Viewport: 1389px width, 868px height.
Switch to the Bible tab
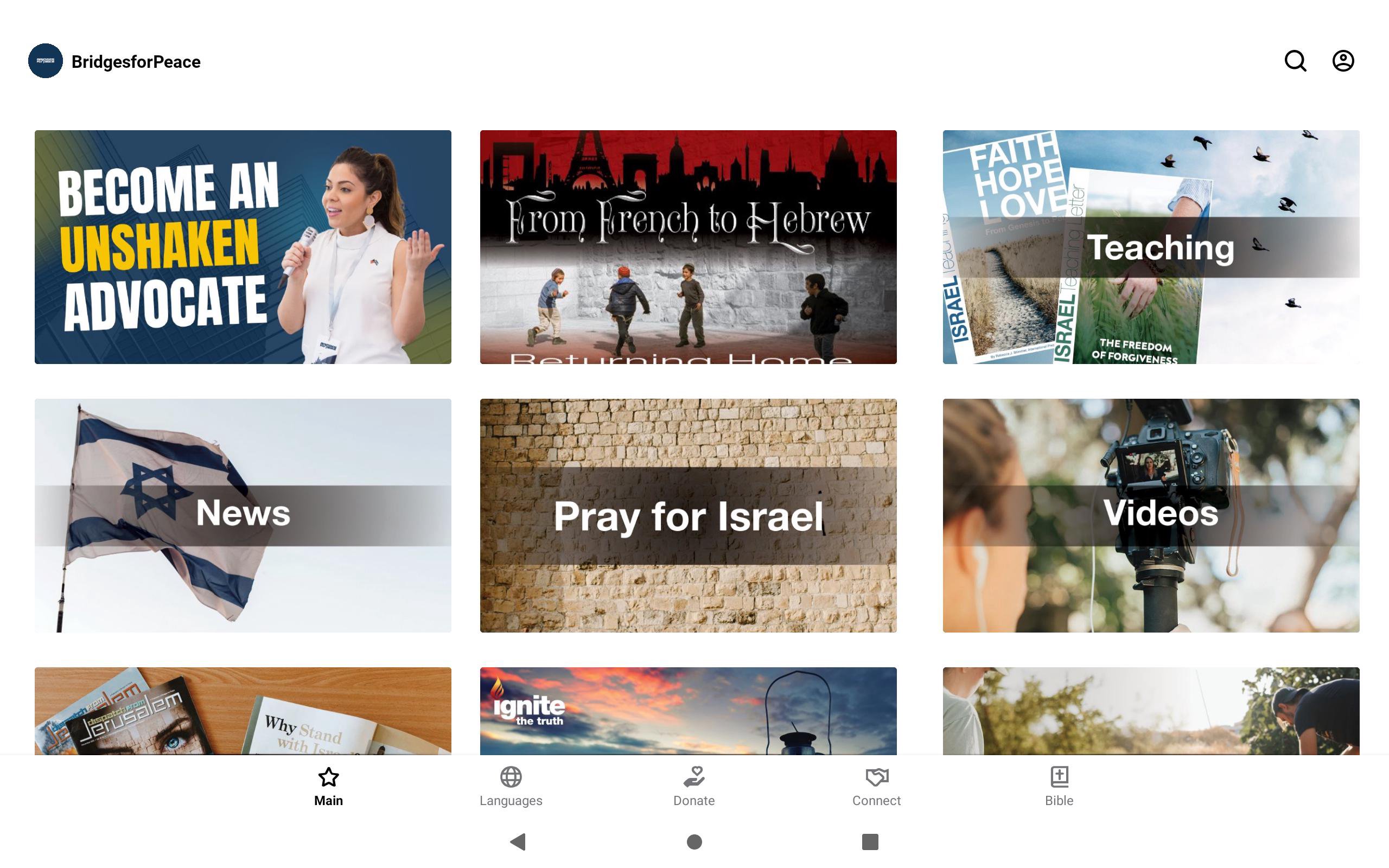point(1059,787)
